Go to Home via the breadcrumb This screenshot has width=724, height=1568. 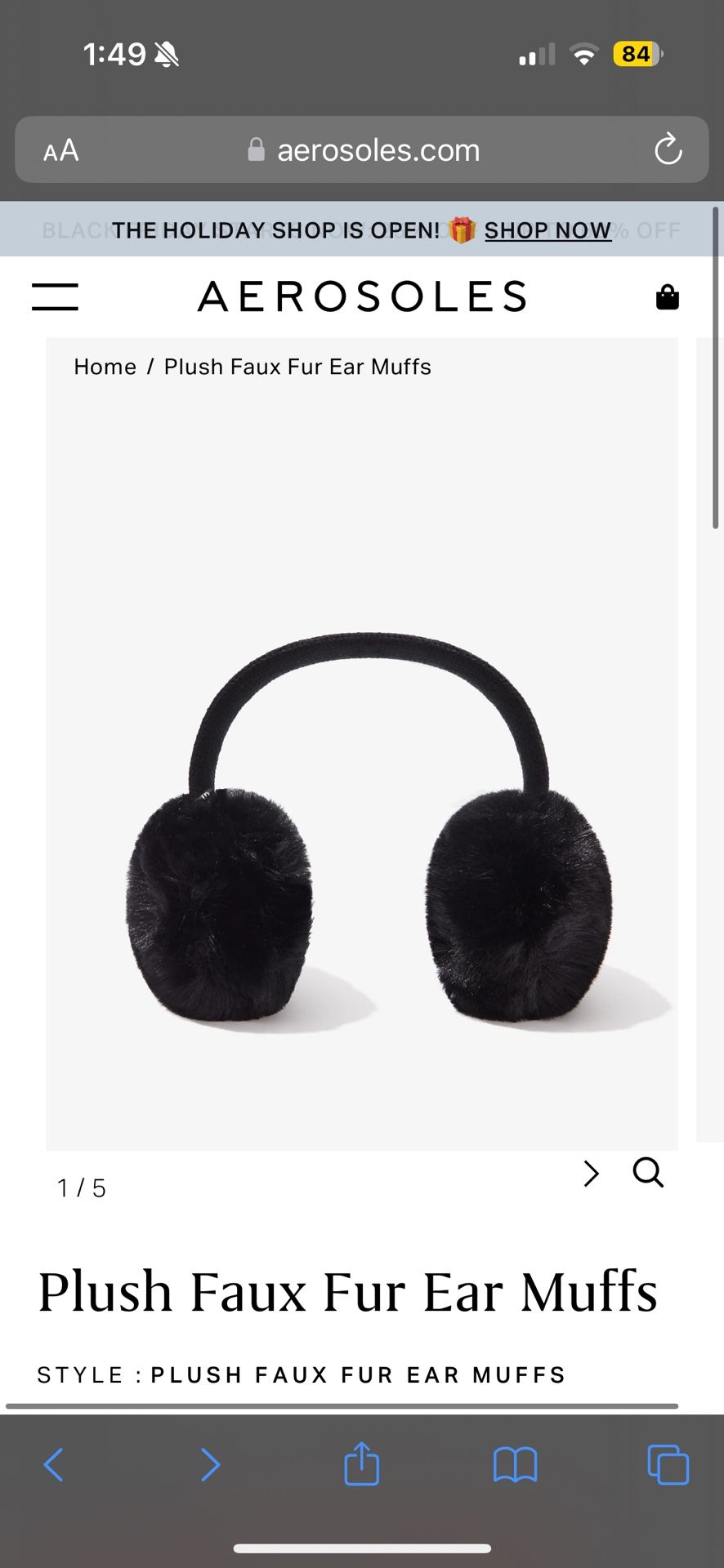(105, 367)
